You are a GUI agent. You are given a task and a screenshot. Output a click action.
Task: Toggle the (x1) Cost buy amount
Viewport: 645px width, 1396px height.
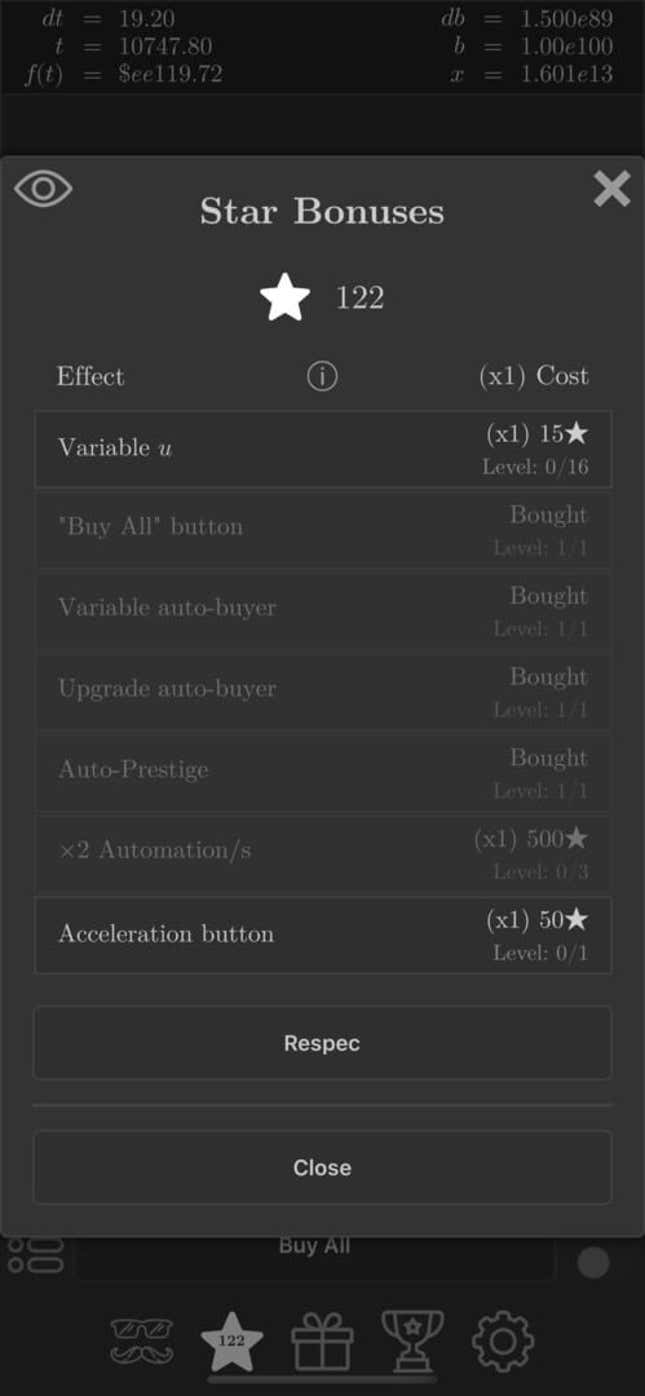point(533,376)
